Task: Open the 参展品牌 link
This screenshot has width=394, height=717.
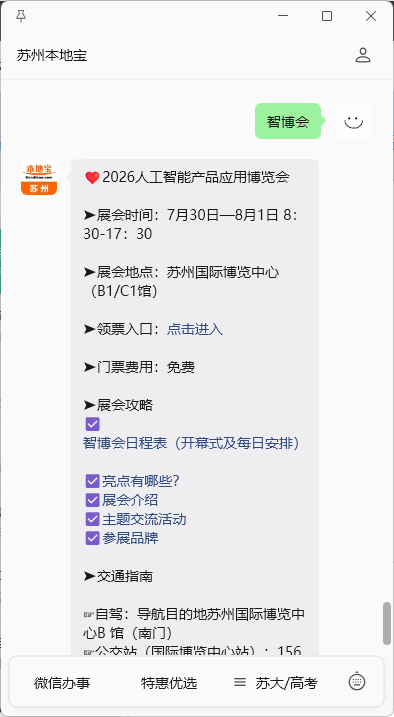Action: 130,538
